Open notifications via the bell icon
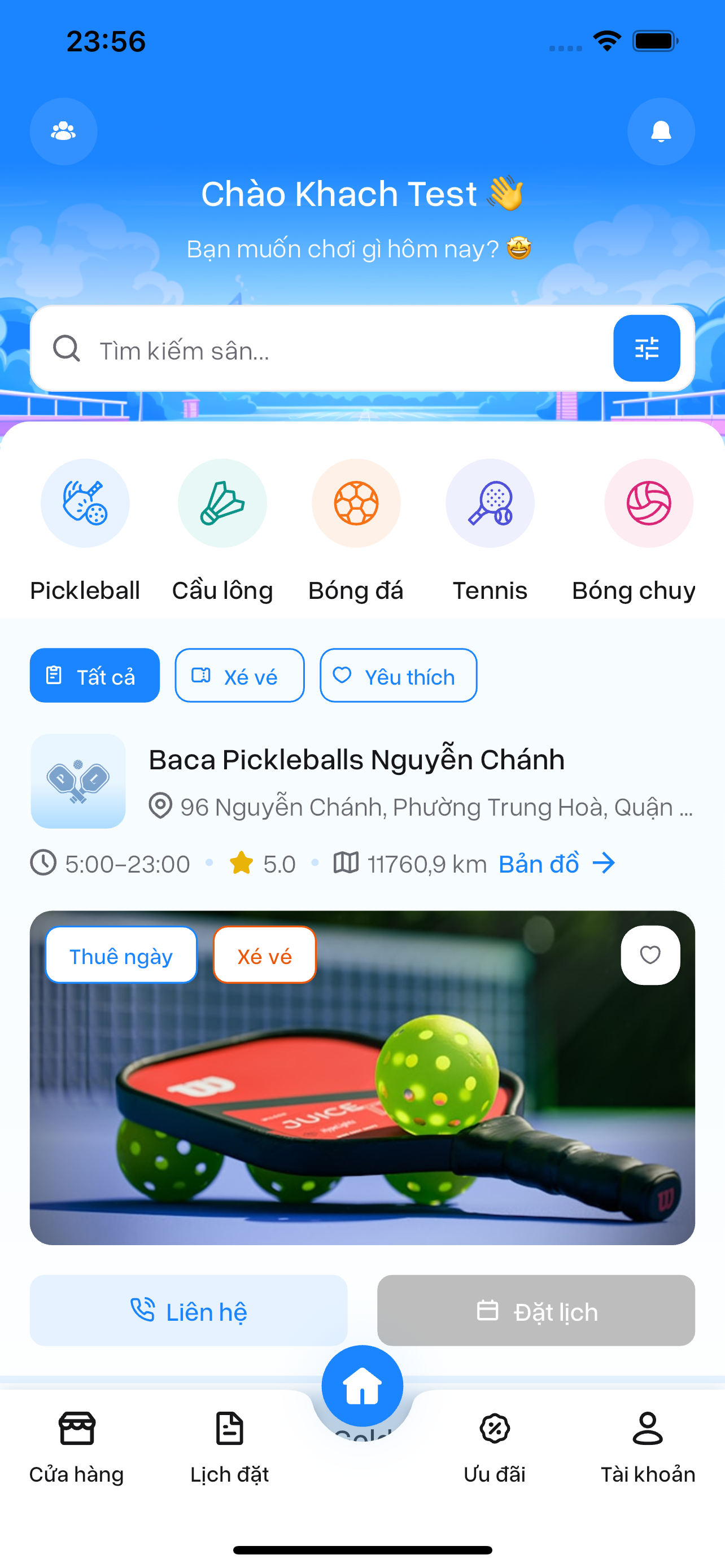725x1568 pixels. (x=661, y=132)
